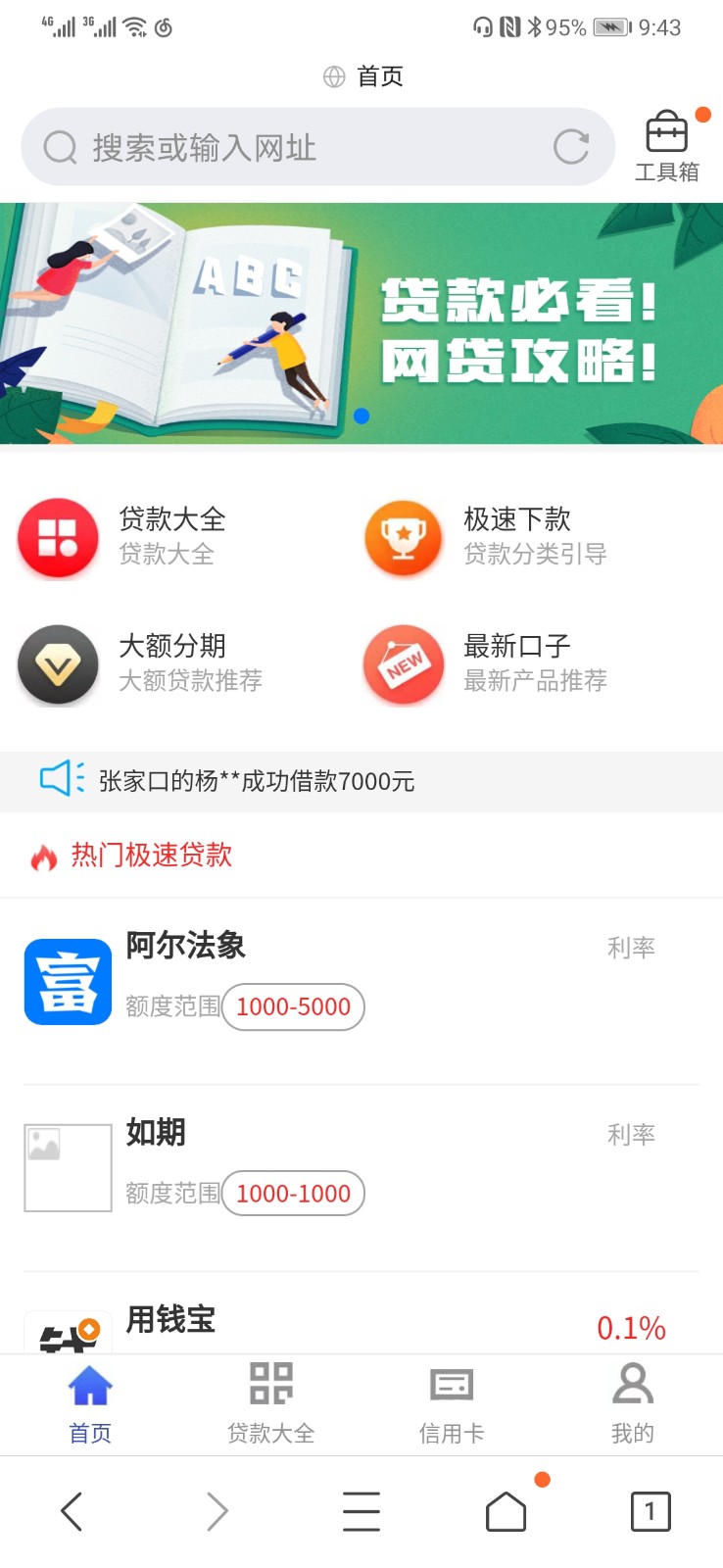Open the 极速下款 shortcut
Screen dimensions: 723x1568
tap(485, 536)
